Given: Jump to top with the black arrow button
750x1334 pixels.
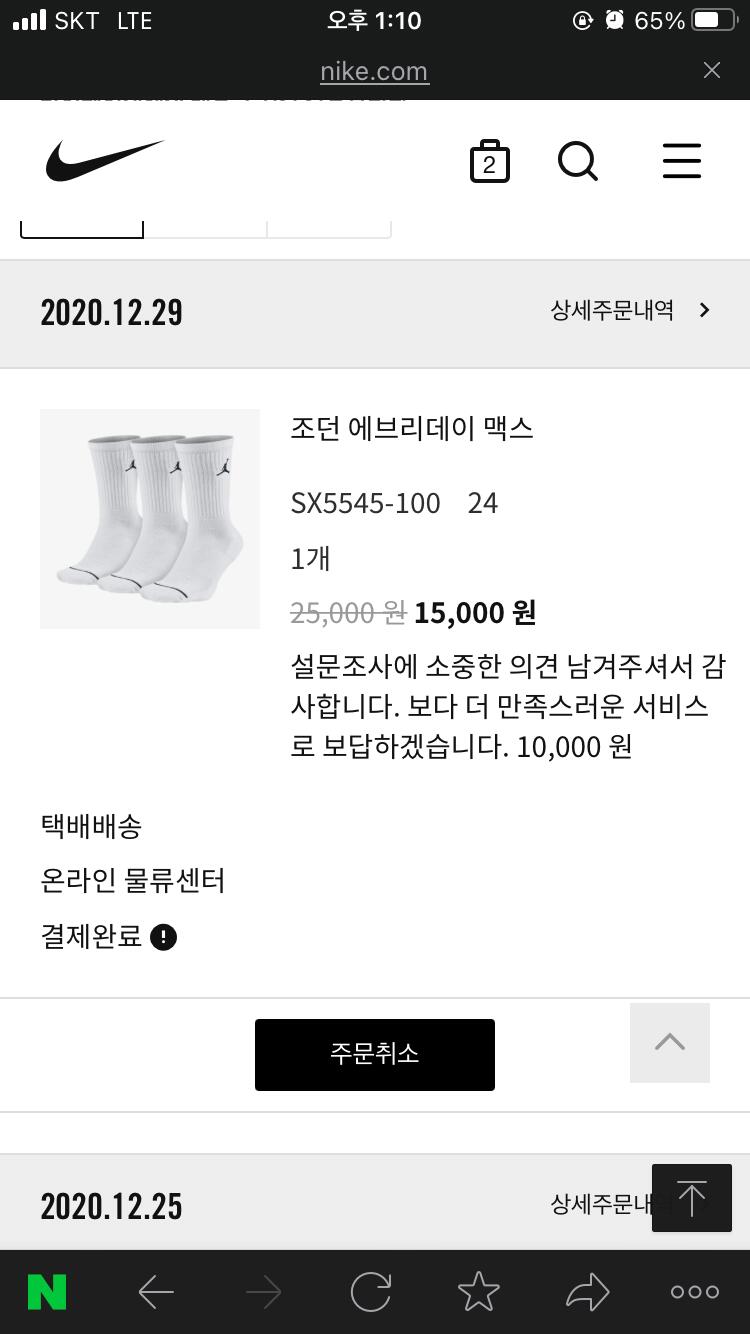Looking at the screenshot, I should point(691,1197).
